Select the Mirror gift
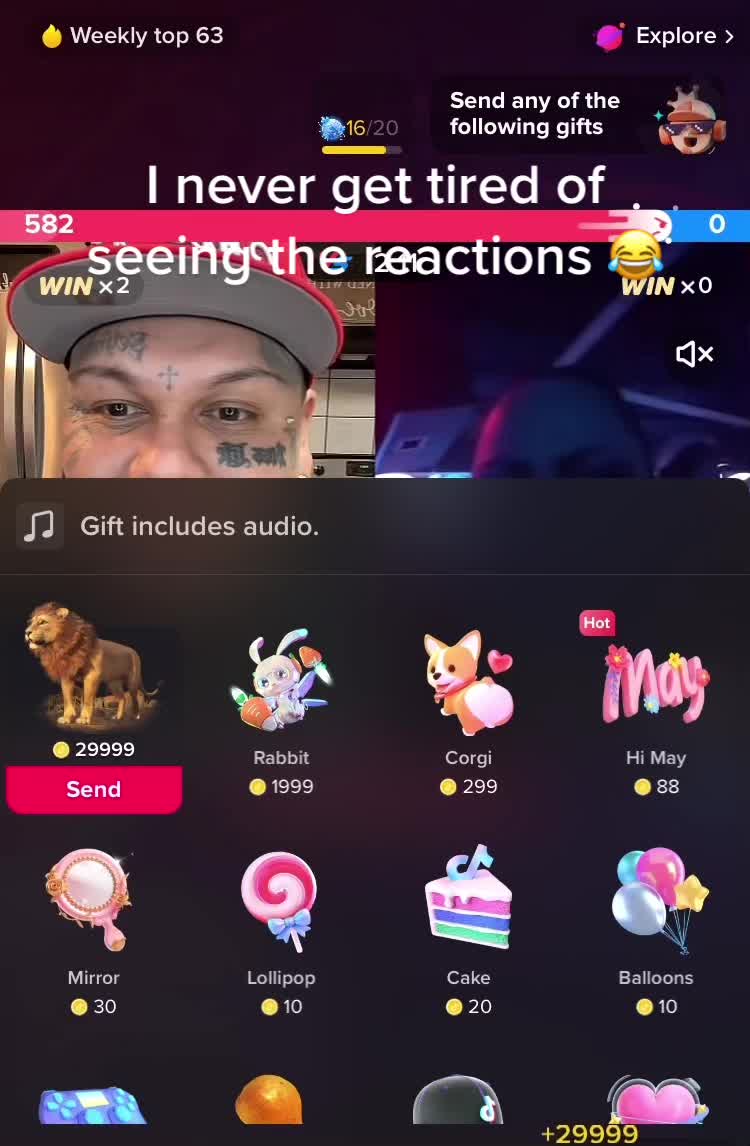Viewport: 750px width, 1146px height. click(x=93, y=900)
